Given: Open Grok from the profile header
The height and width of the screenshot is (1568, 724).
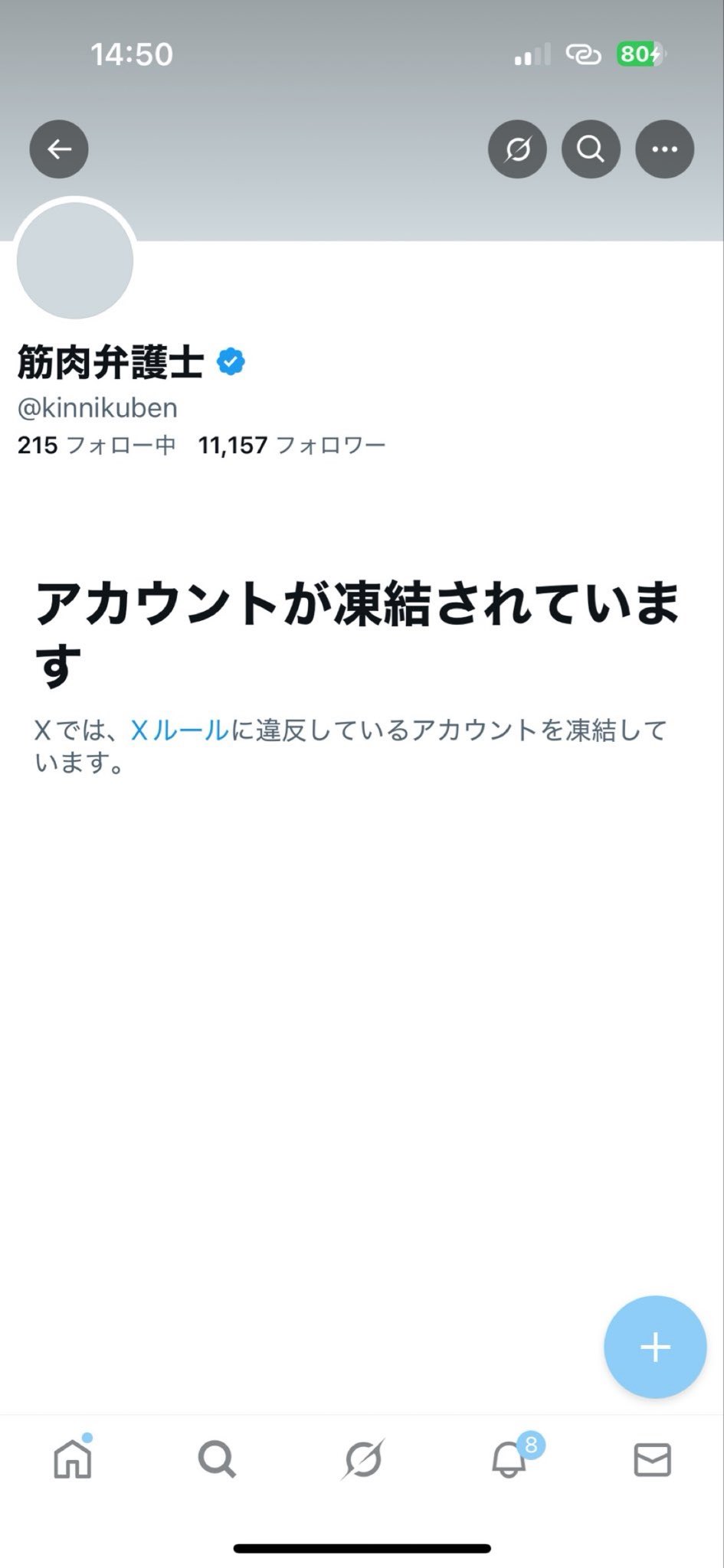Looking at the screenshot, I should click(517, 149).
